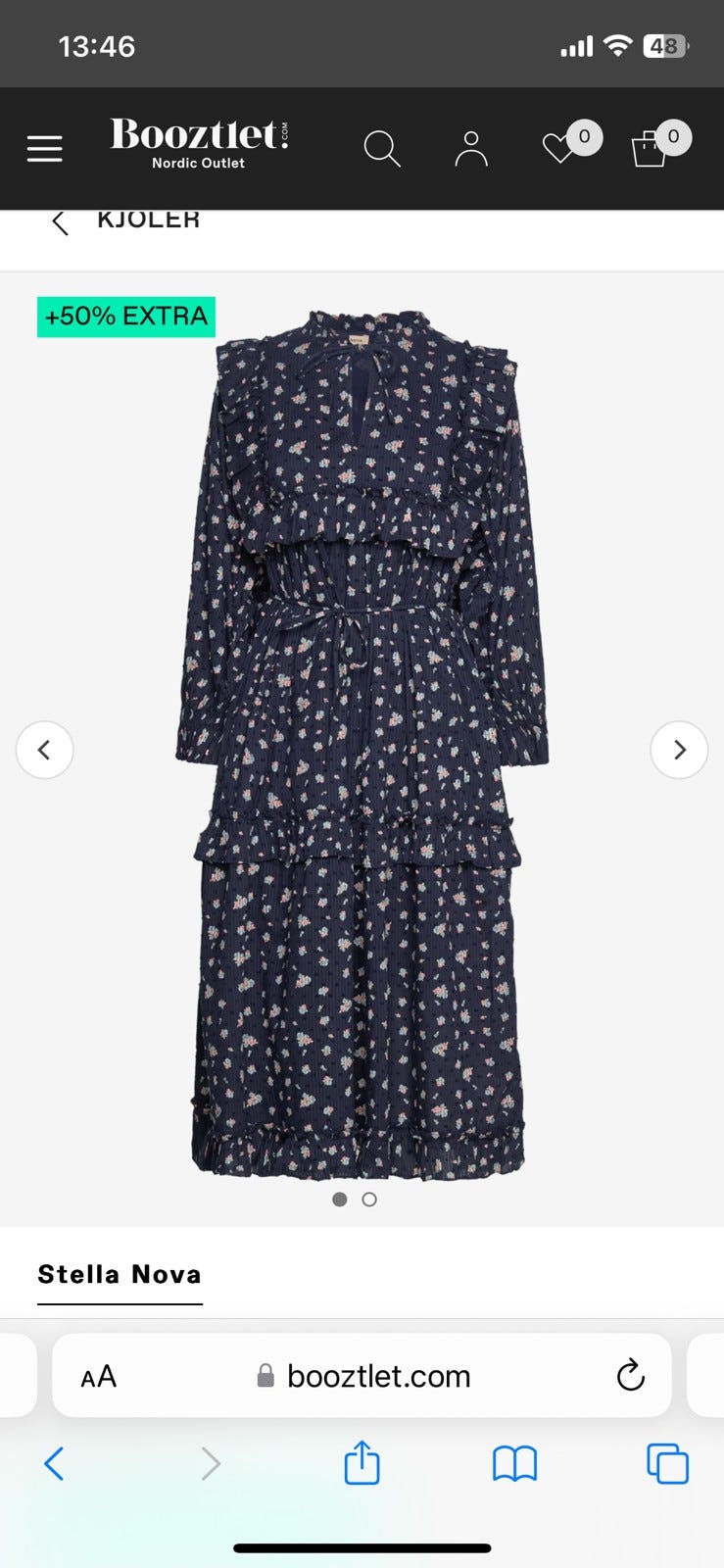Open the shopping bag

(x=649, y=150)
